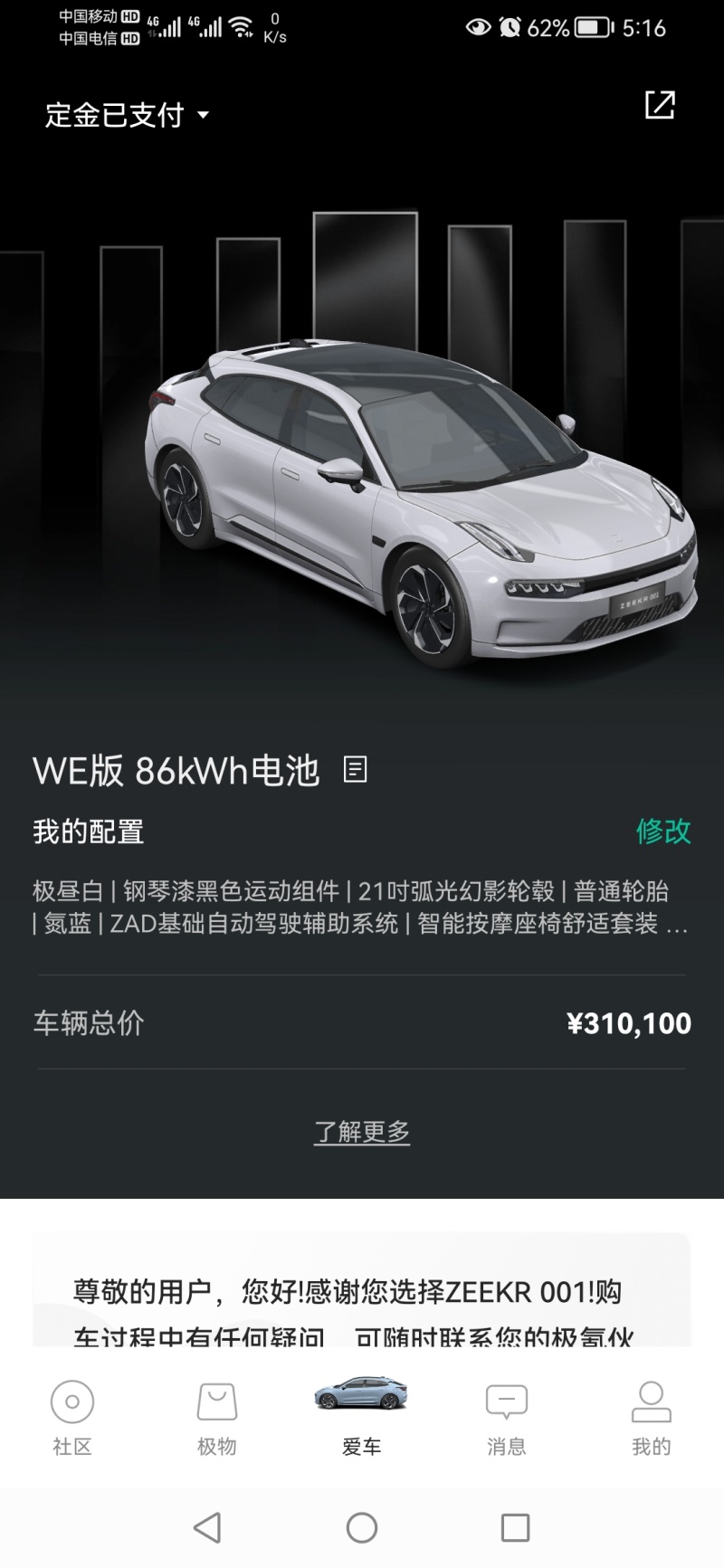
Task: Open the document icon beside 86kWh电池
Action: [354, 771]
